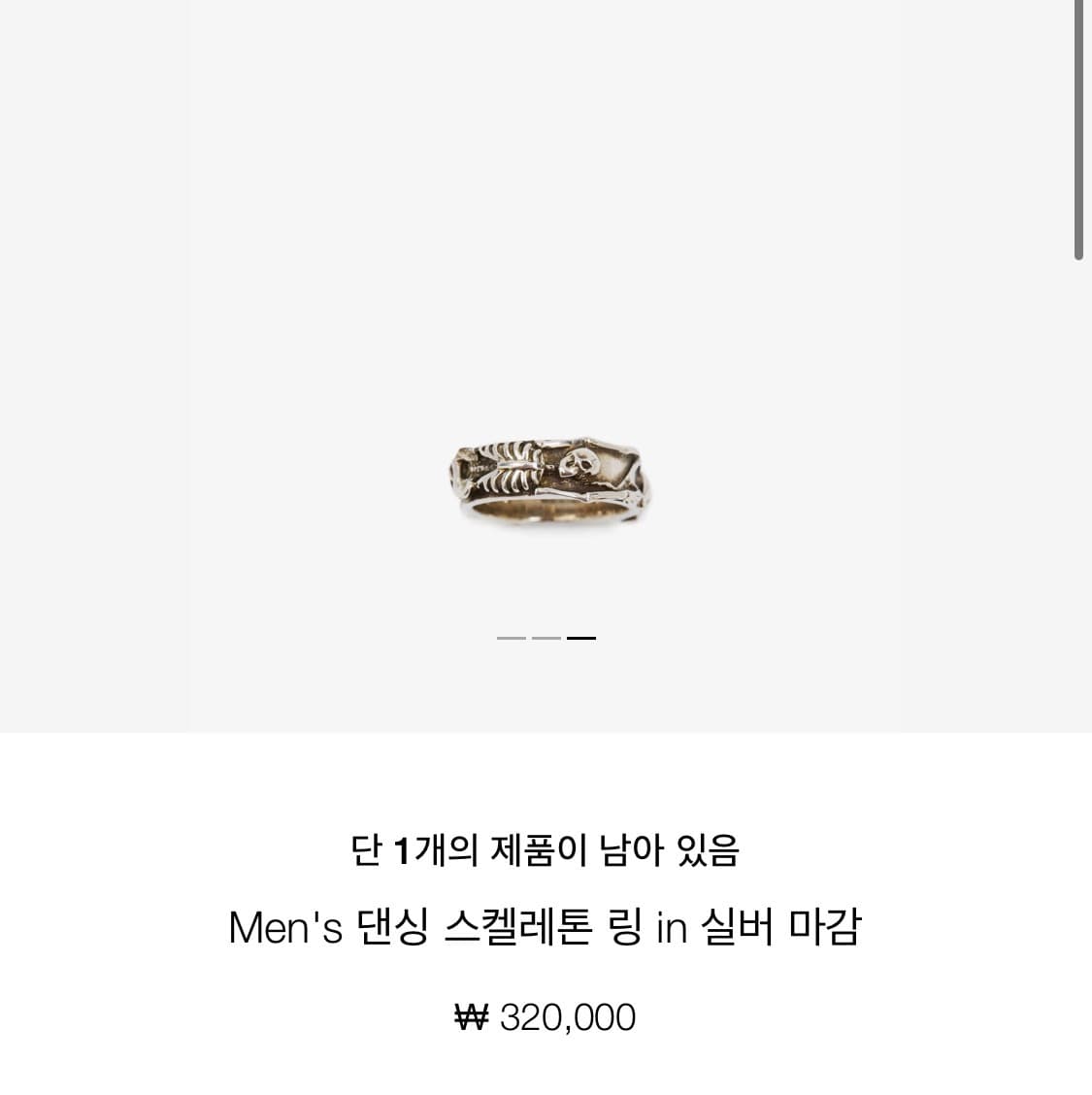The width and height of the screenshot is (1092, 1095).
Task: Click the active third carousel indicator
Action: [580, 638]
